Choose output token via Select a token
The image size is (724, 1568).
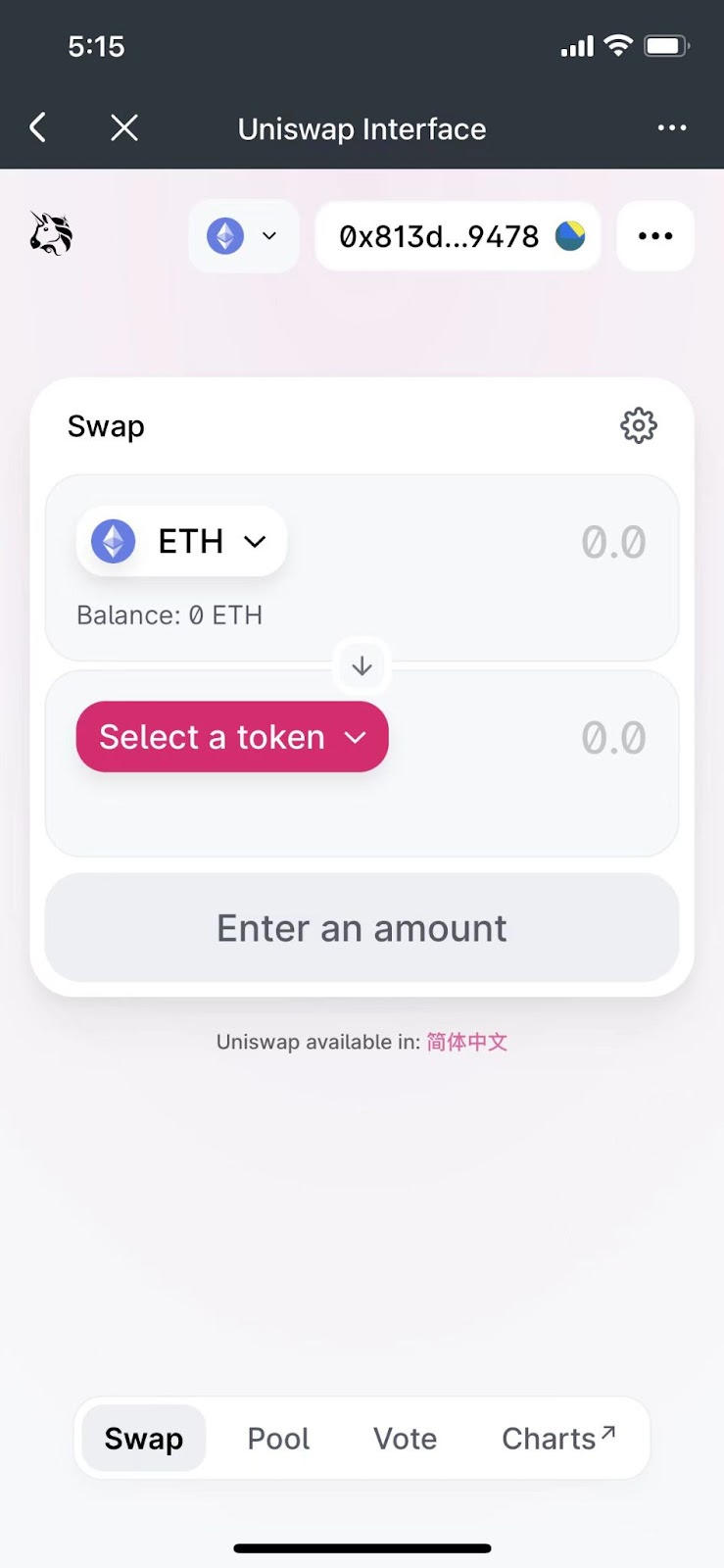pos(232,737)
